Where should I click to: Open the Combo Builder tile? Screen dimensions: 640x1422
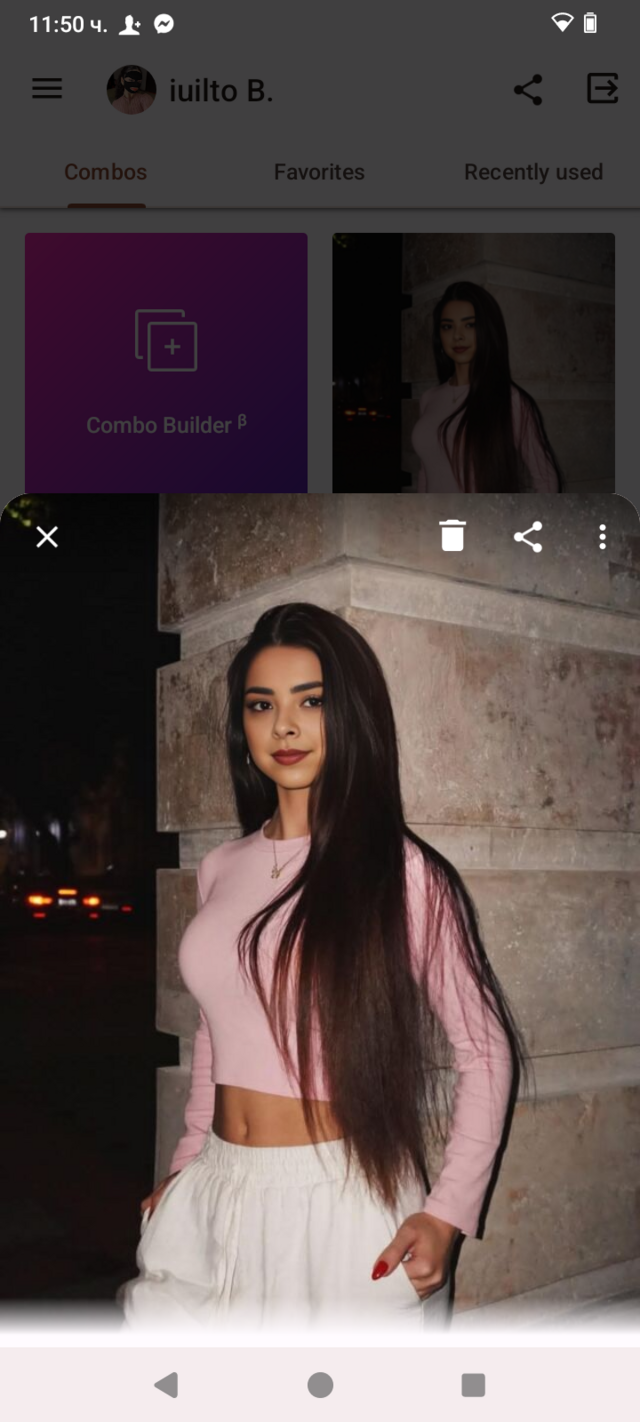coord(166,362)
